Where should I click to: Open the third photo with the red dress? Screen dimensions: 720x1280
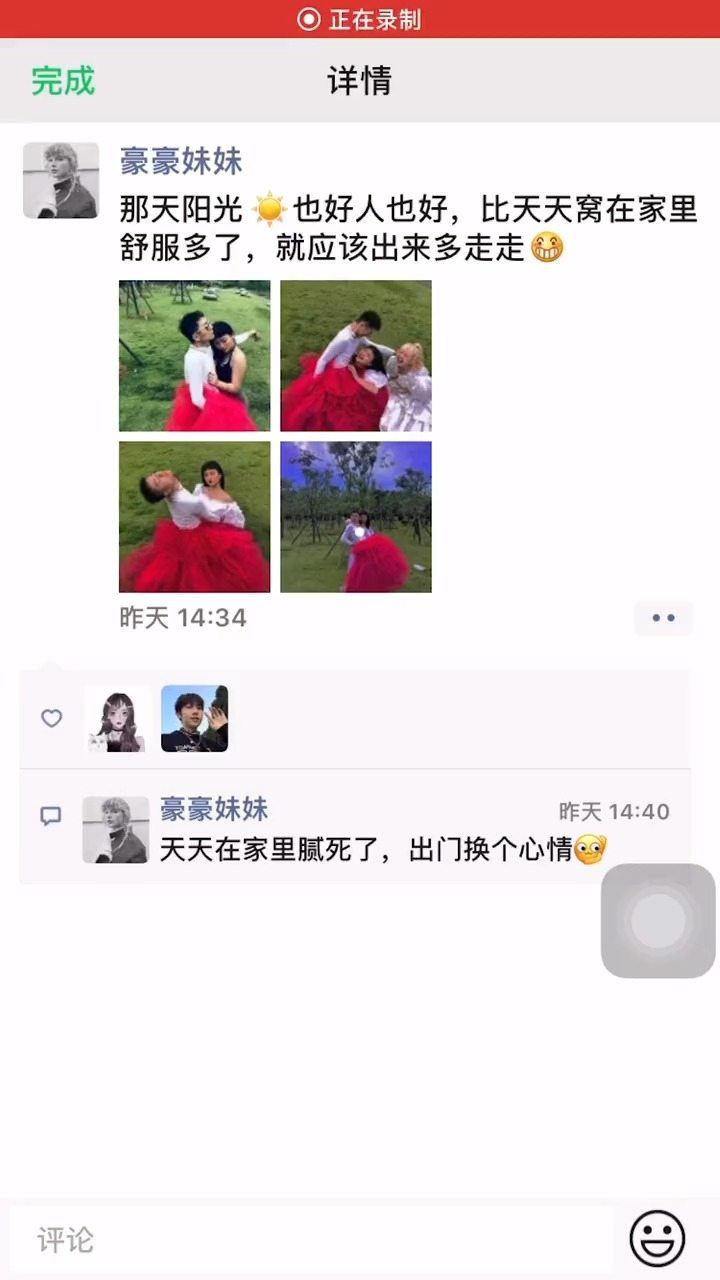click(195, 517)
